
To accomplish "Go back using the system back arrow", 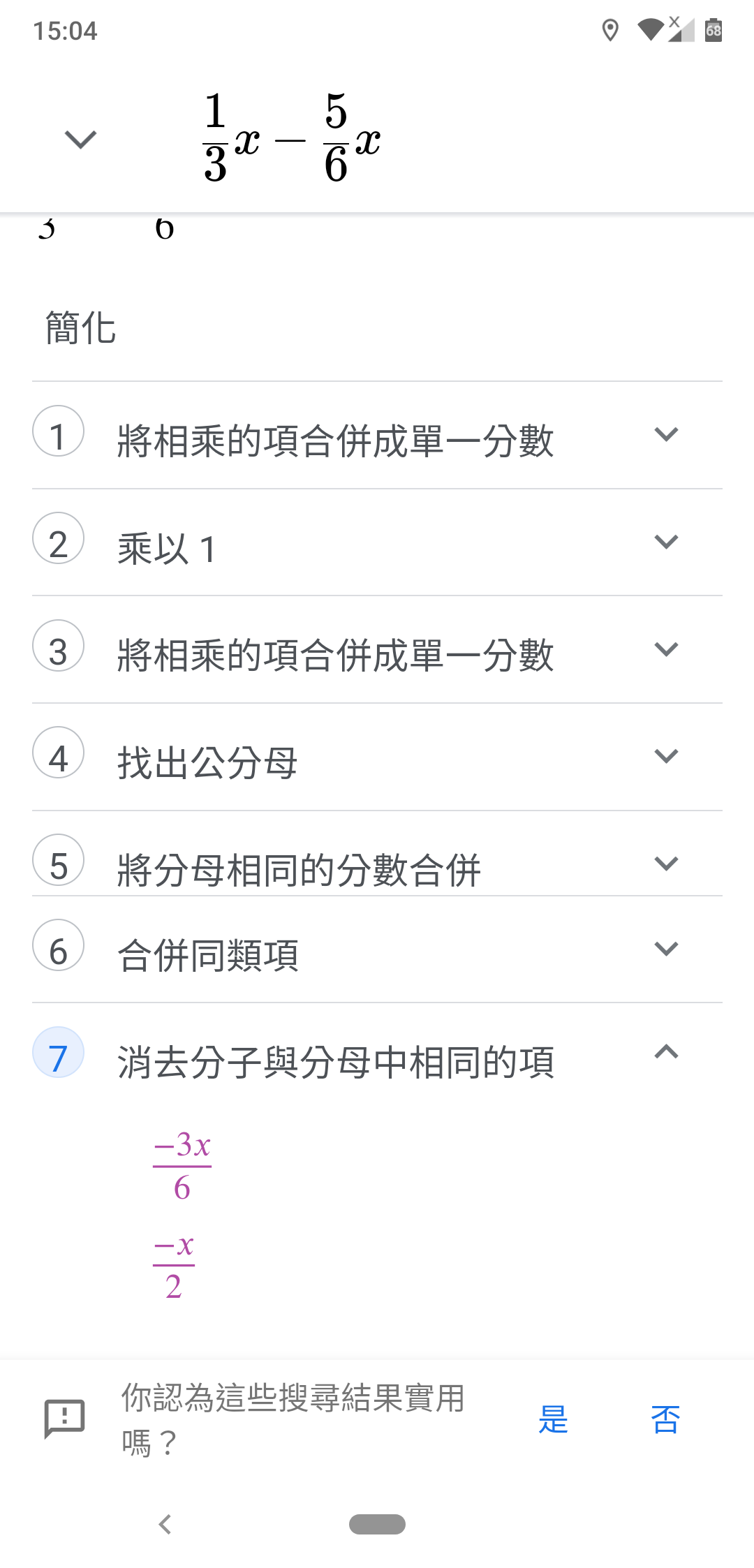I will pyautogui.click(x=165, y=1524).
